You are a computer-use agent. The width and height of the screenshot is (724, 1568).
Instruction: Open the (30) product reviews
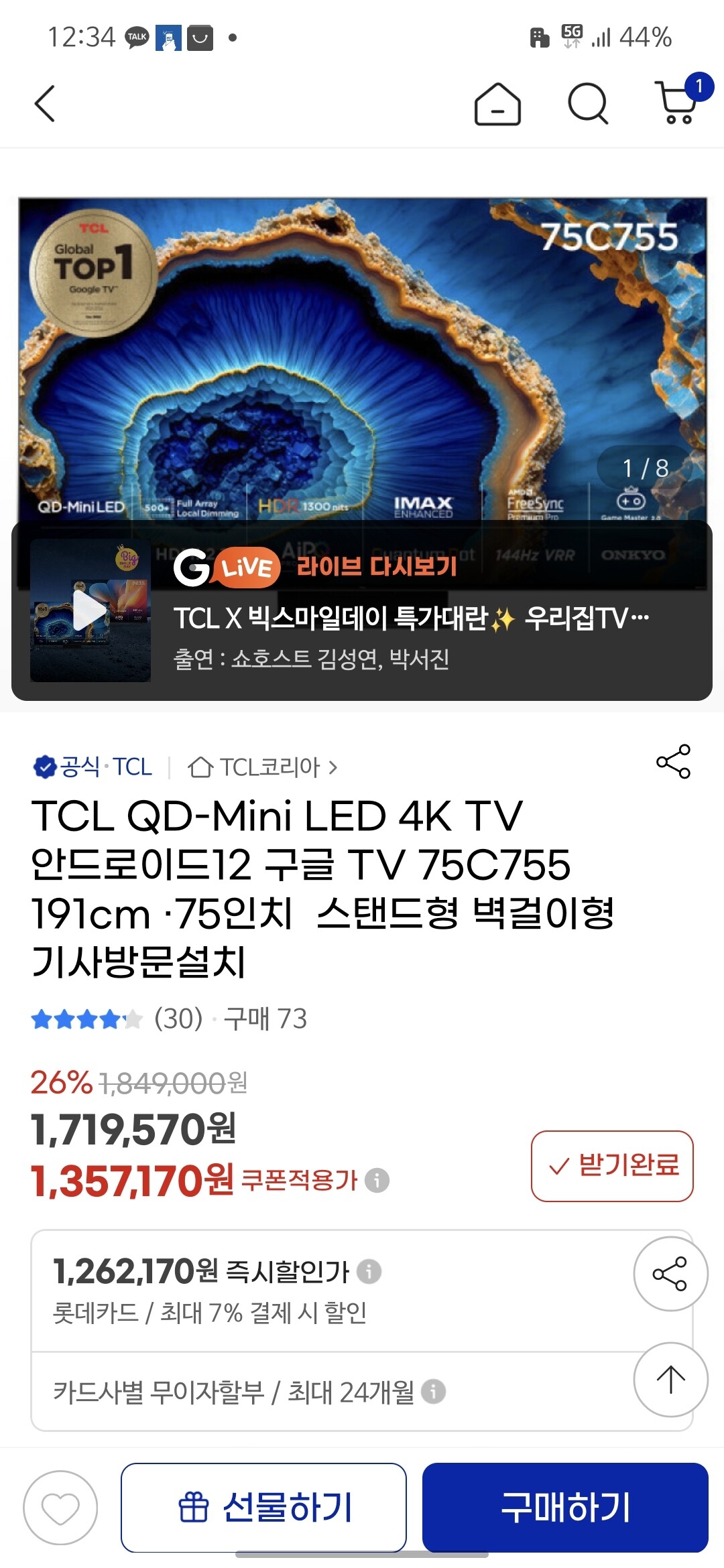[x=178, y=1019]
